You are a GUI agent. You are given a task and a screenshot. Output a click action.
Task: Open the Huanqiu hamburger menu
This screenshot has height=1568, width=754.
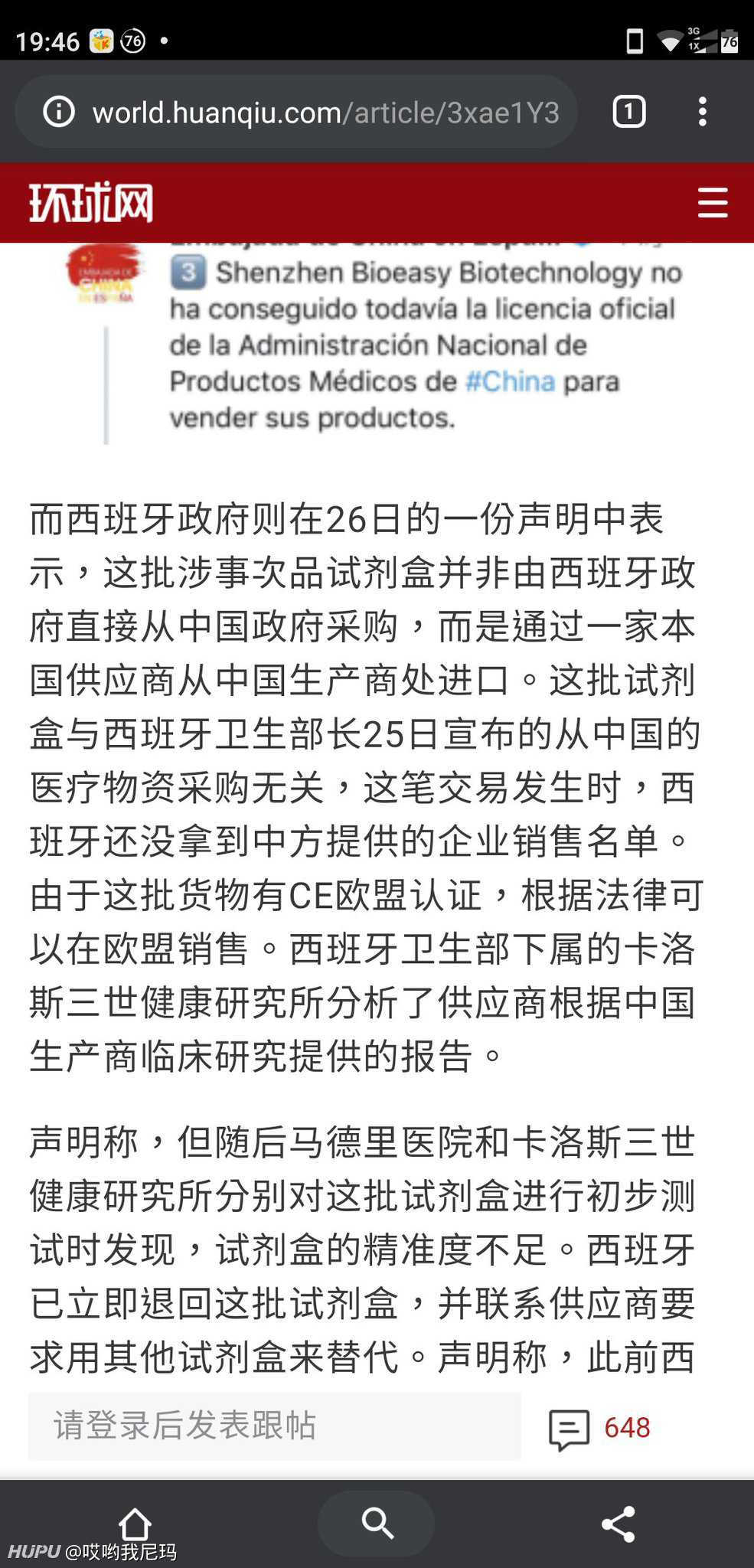tap(713, 202)
